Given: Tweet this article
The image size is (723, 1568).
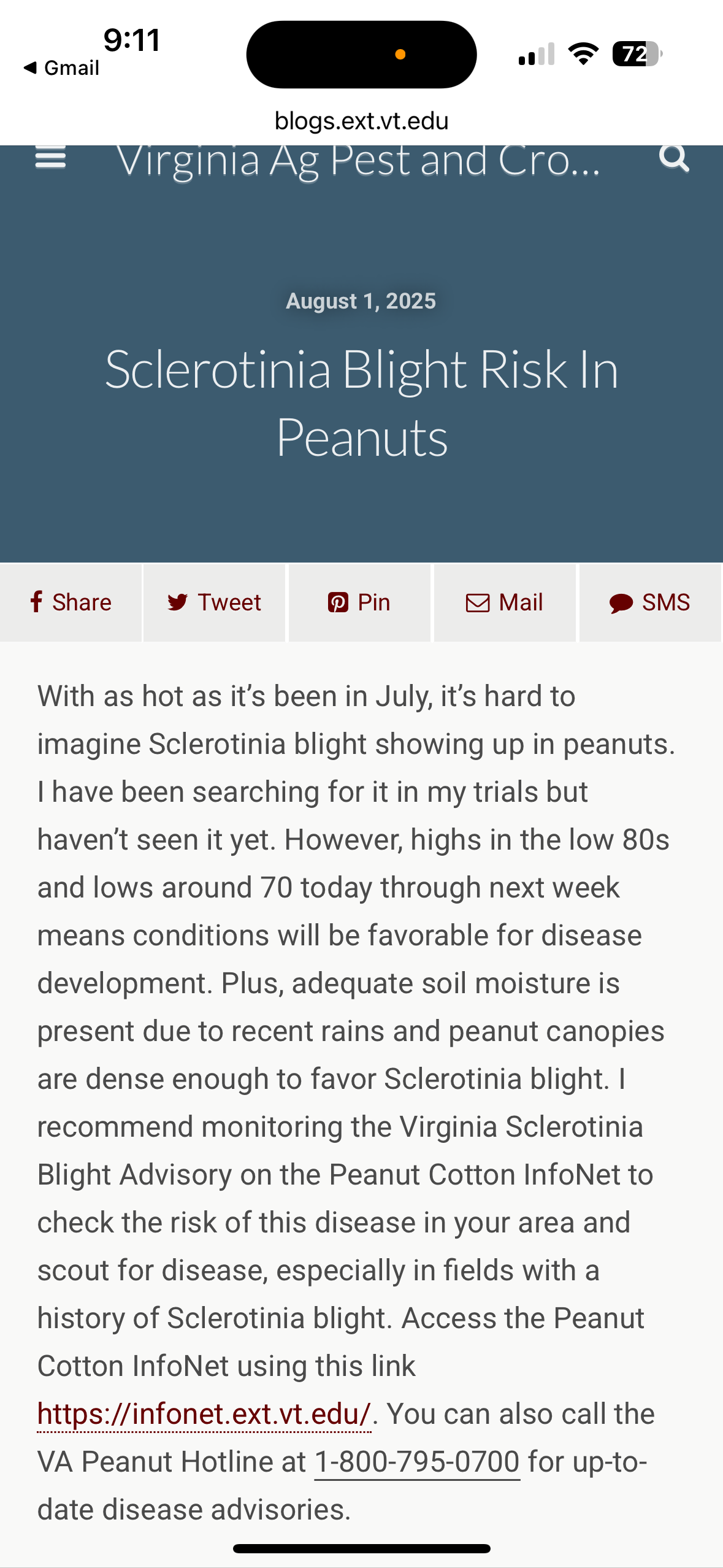Looking at the screenshot, I should click(x=215, y=602).
